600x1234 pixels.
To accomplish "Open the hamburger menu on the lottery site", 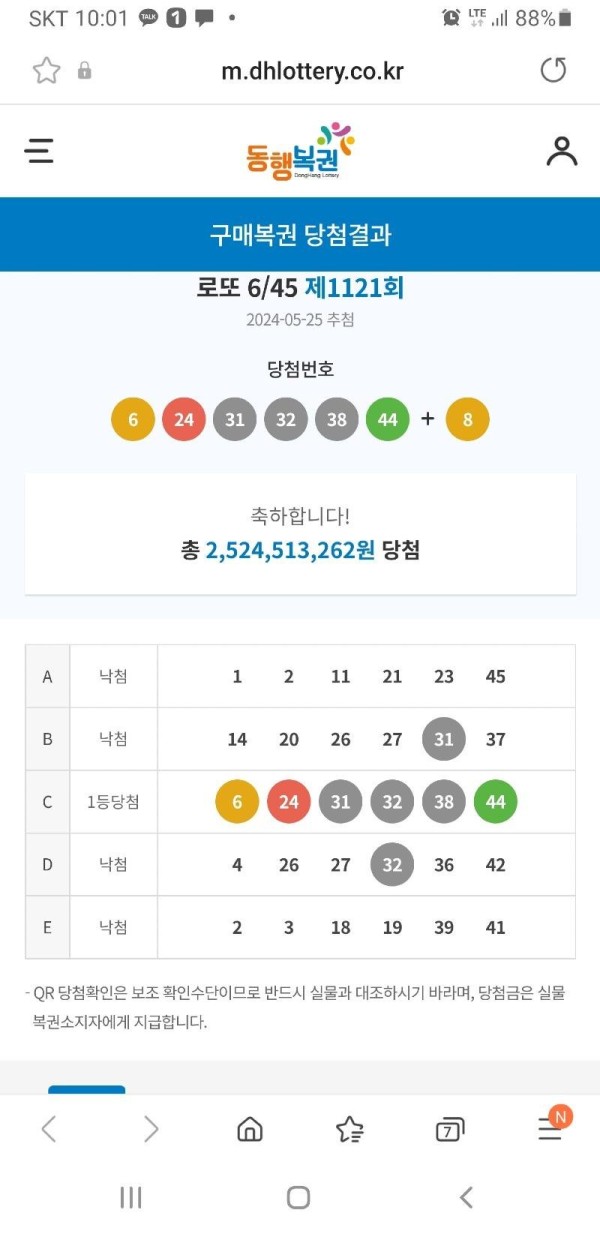I will [39, 151].
